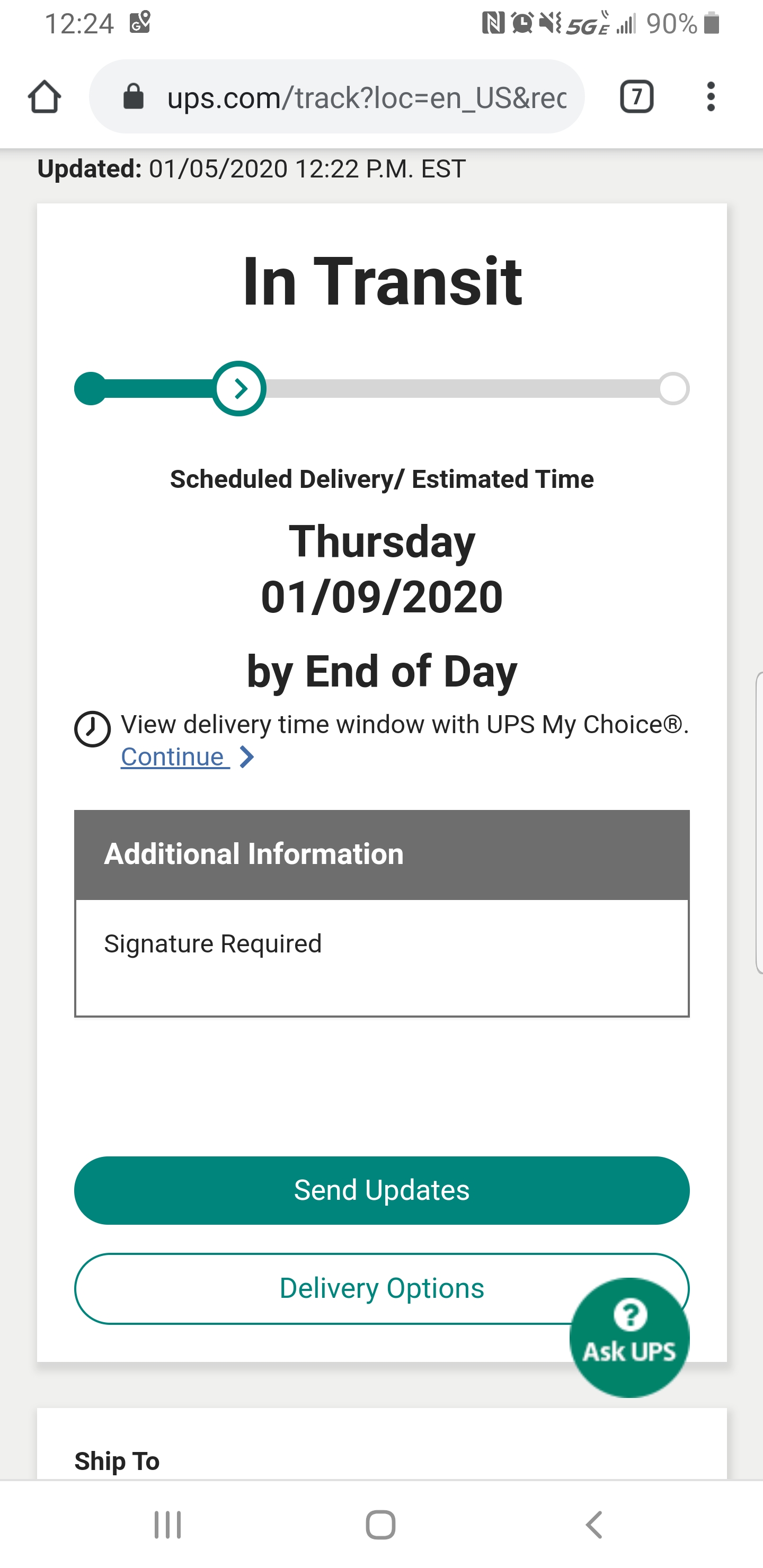Go back using the system back button
Screen dimensions: 763x1568
point(594,1525)
